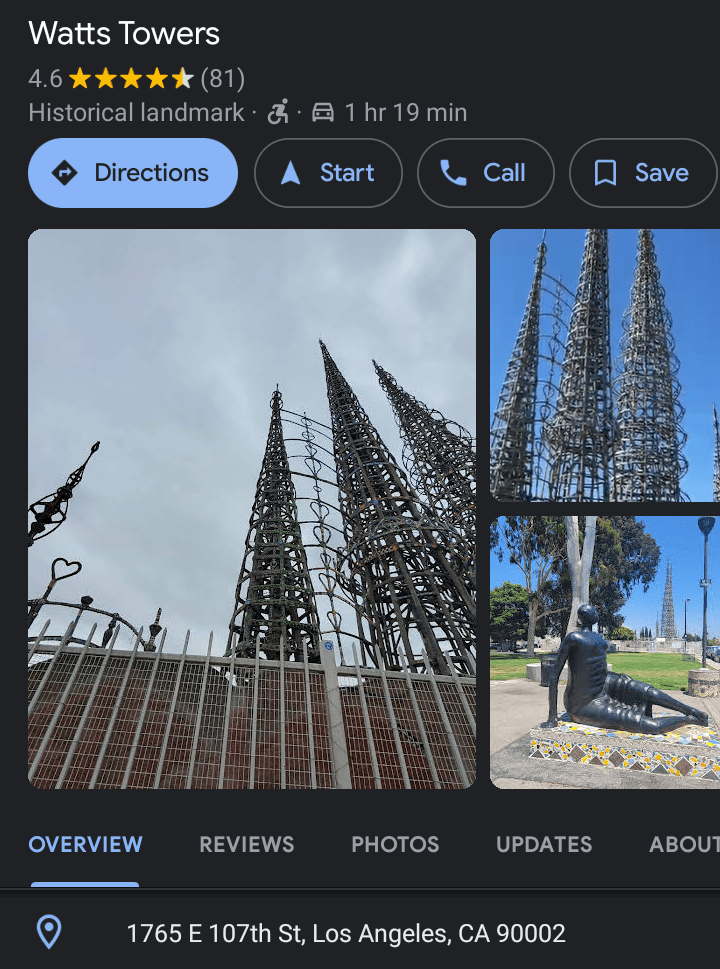
Task: Save Watts Towers to a list
Action: point(643,173)
